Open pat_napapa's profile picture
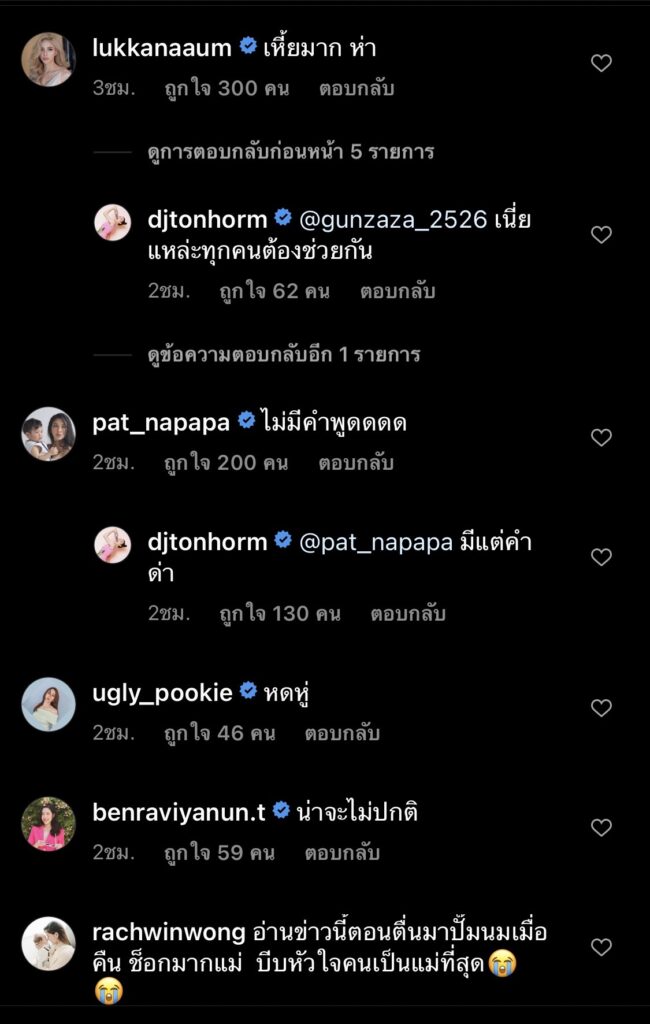 point(48,434)
